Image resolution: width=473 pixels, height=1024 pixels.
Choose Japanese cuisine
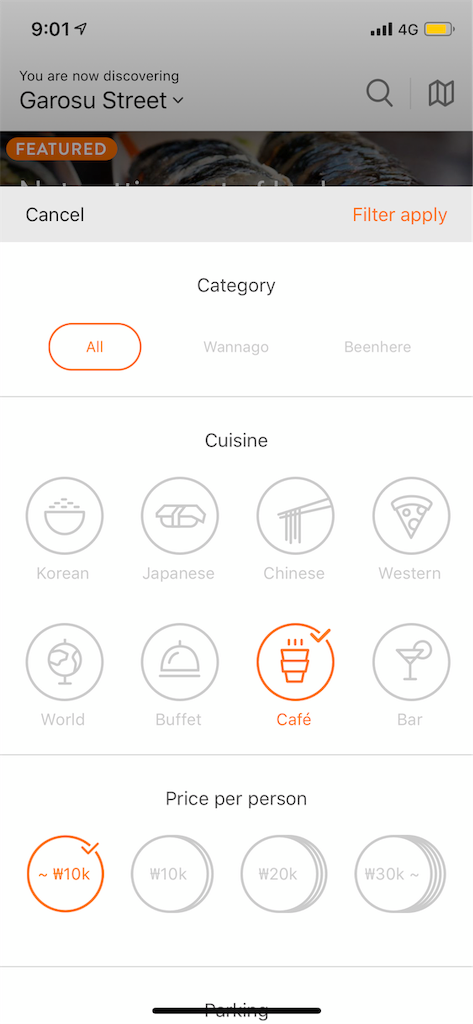click(179, 516)
